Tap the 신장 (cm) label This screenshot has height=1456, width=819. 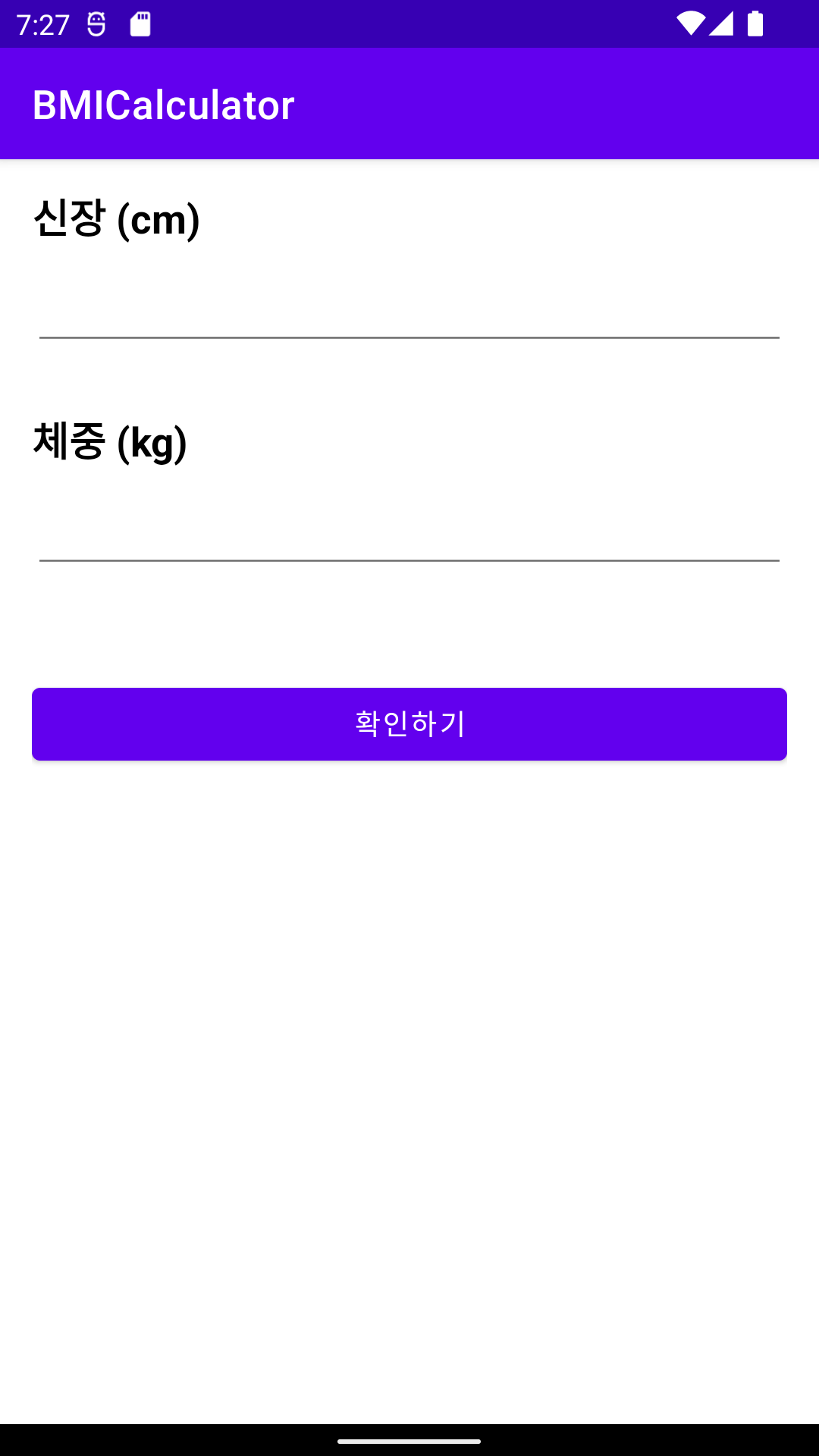tap(118, 220)
